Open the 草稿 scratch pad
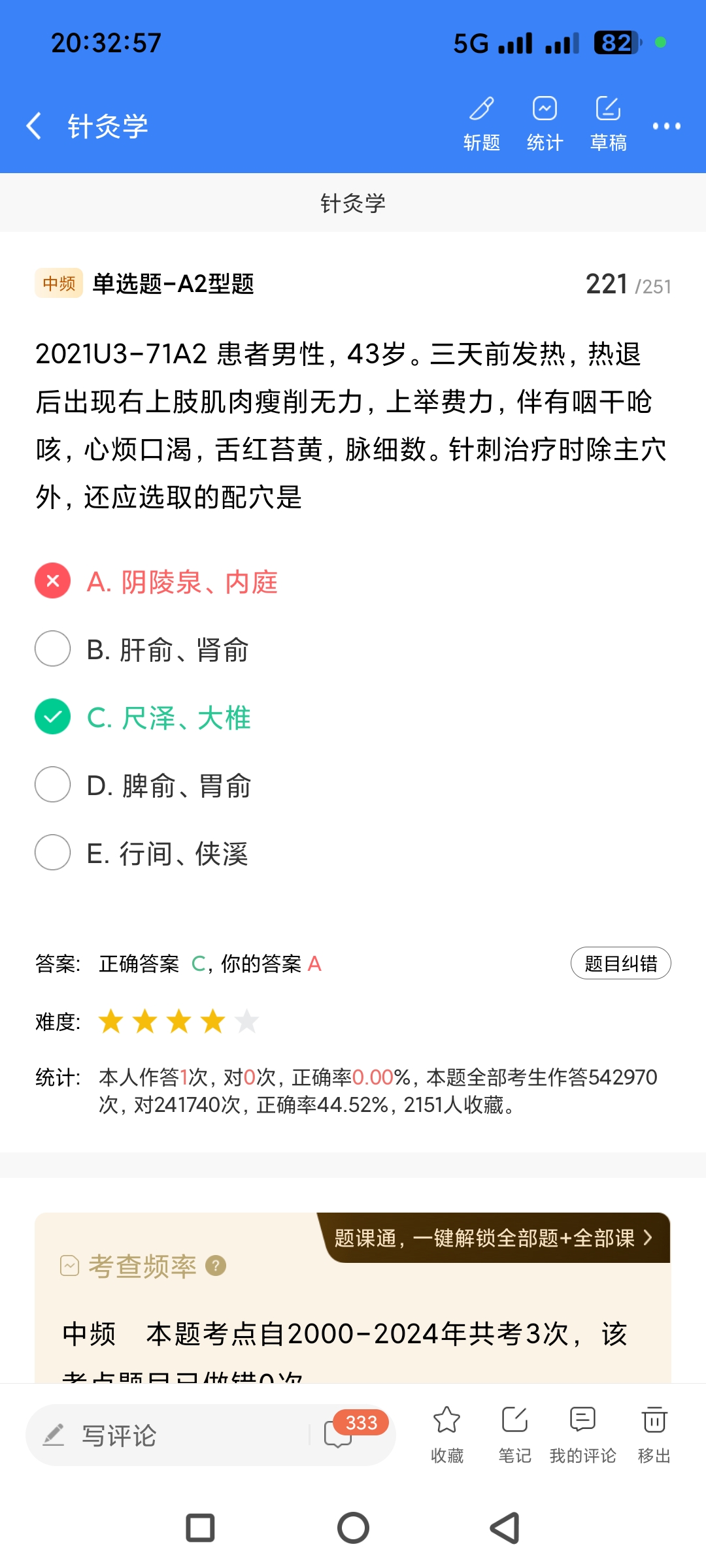Image resolution: width=706 pixels, height=1568 pixels. [x=608, y=123]
